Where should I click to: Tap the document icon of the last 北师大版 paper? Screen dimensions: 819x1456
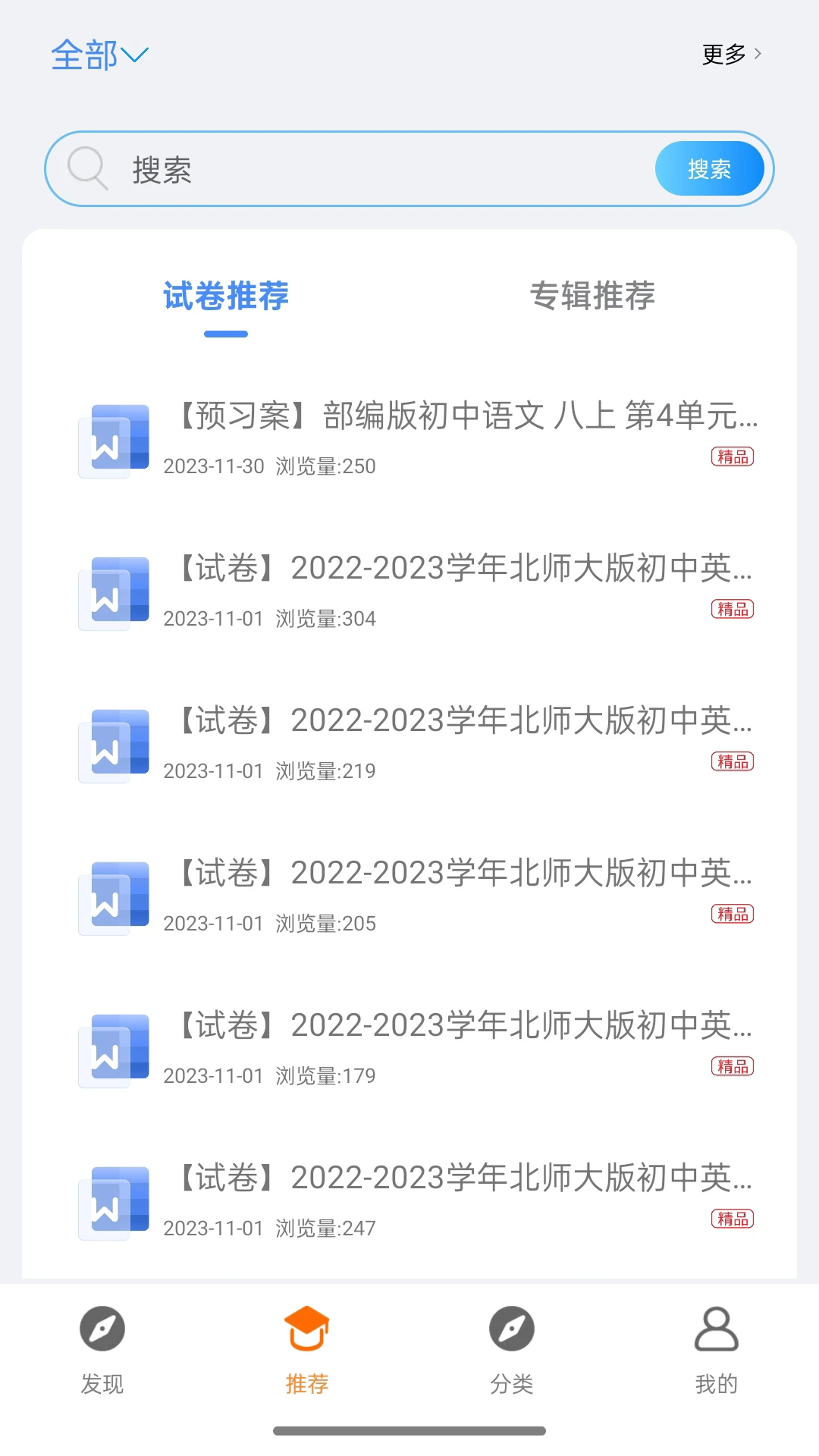[x=112, y=1200]
